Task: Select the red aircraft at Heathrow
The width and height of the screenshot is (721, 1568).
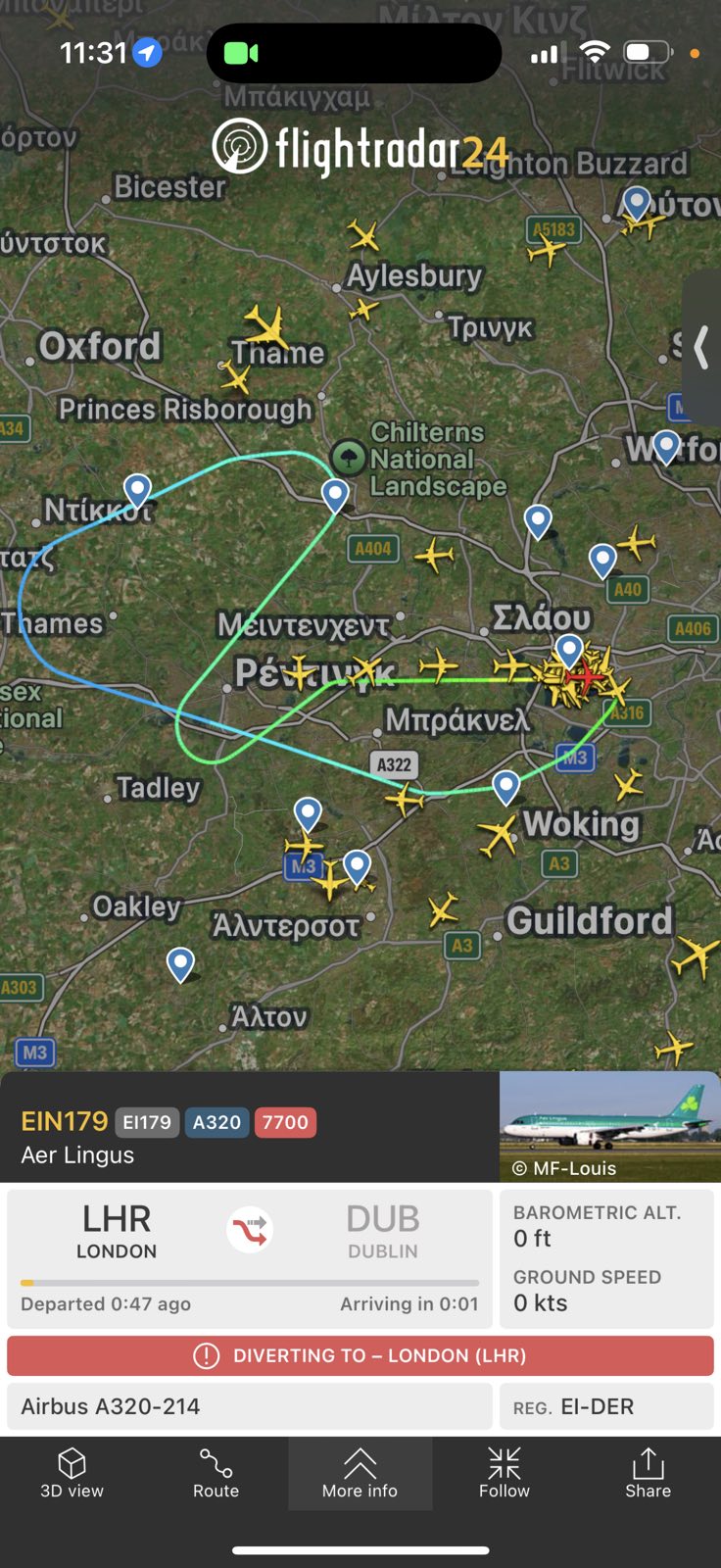Action: coord(586,674)
